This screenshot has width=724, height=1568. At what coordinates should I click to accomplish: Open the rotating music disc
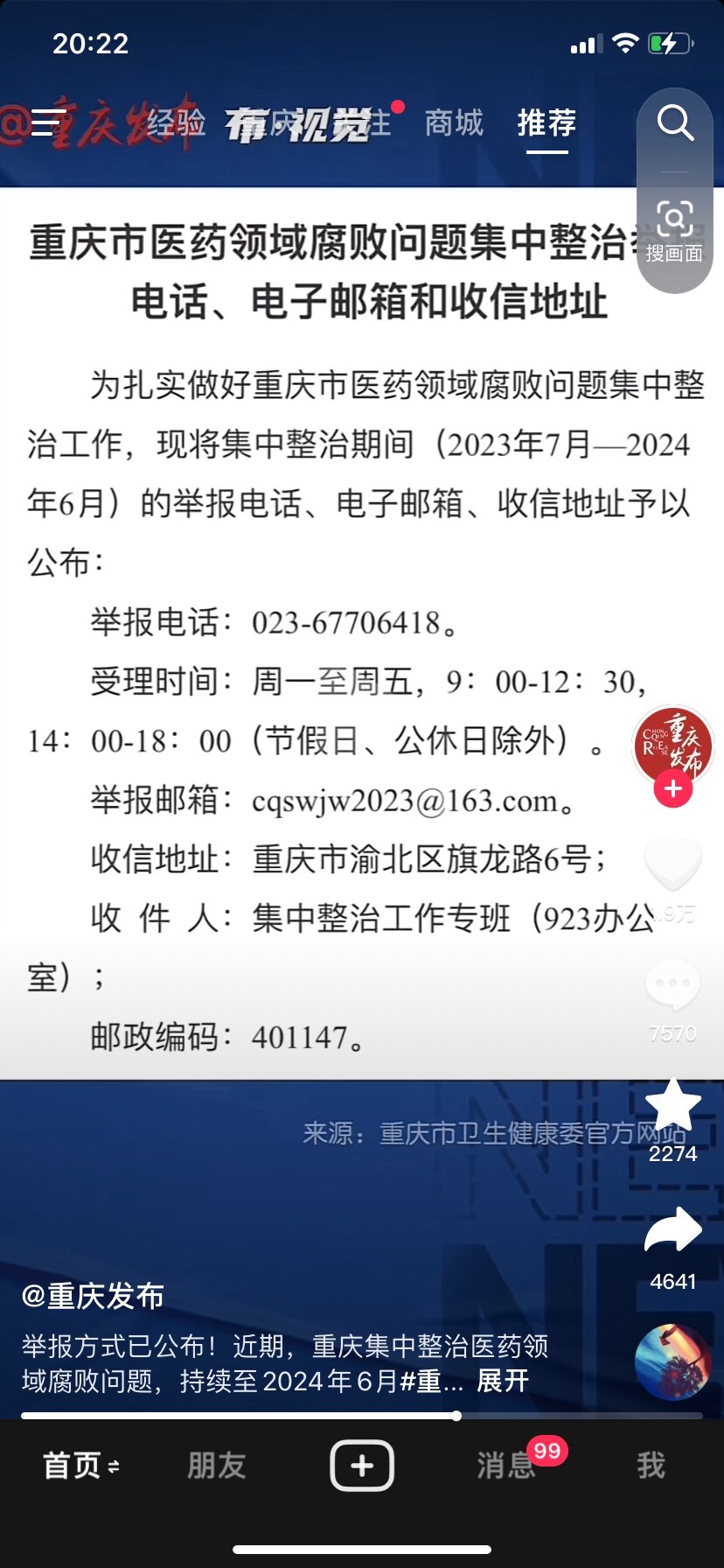tap(672, 1361)
